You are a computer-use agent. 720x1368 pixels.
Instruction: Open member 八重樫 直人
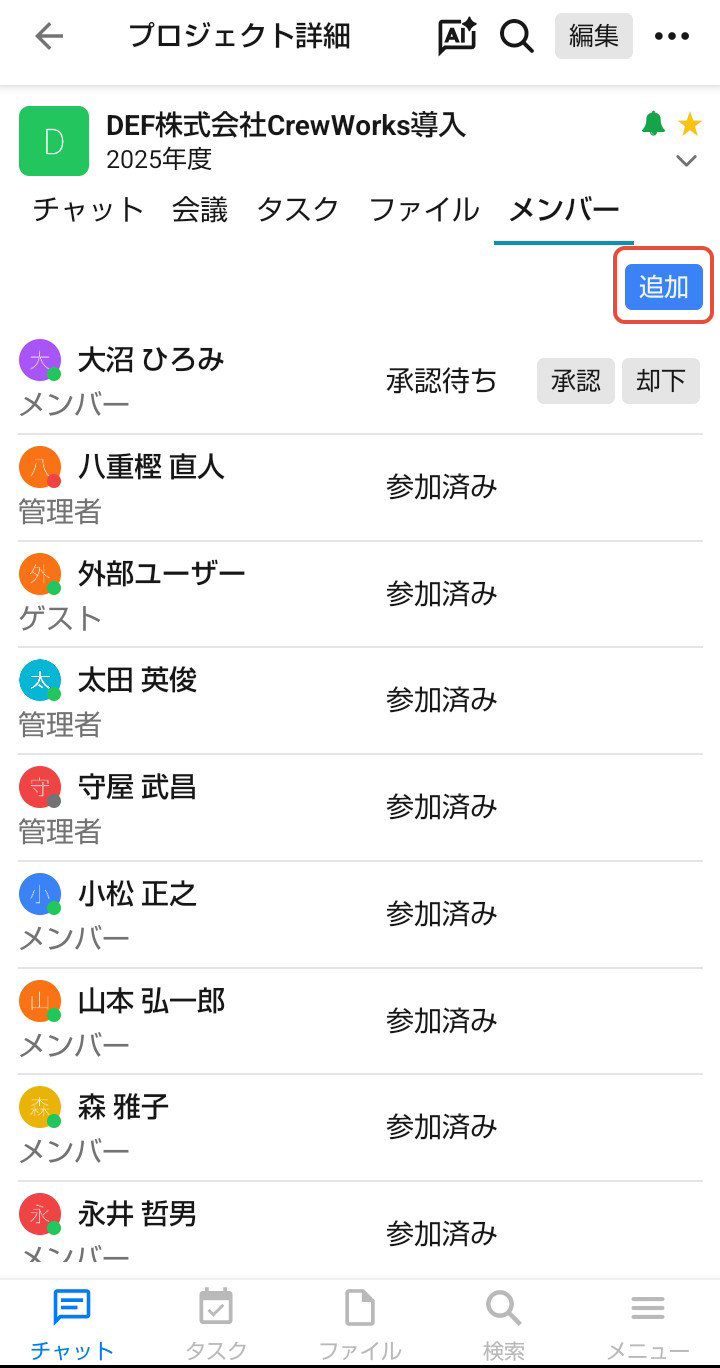click(x=151, y=467)
